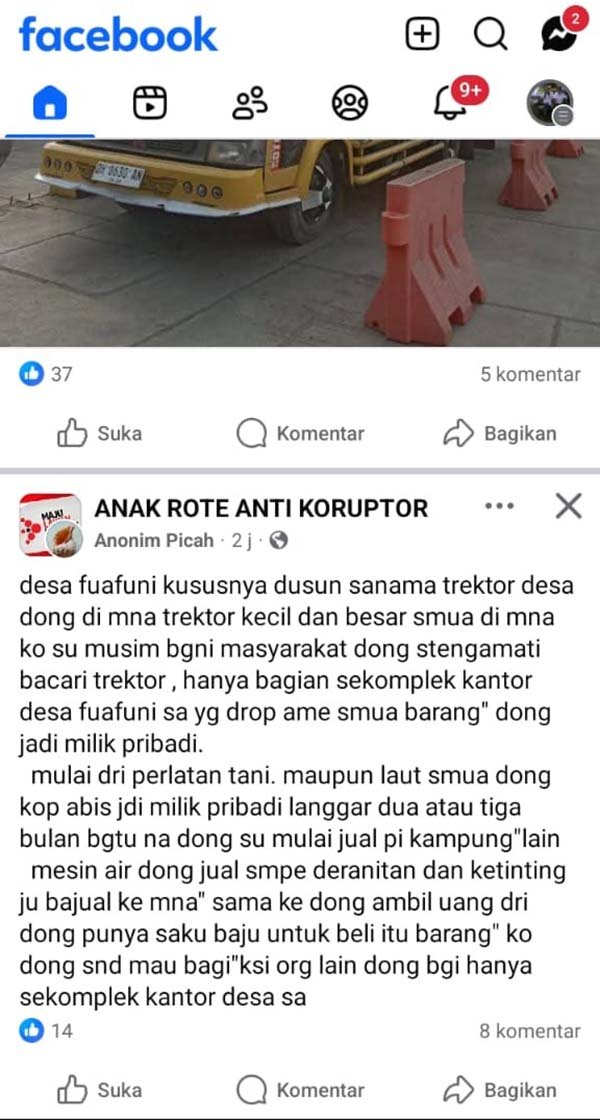Open the profile menu tab
The width and height of the screenshot is (600, 1120).
pyautogui.click(x=549, y=102)
